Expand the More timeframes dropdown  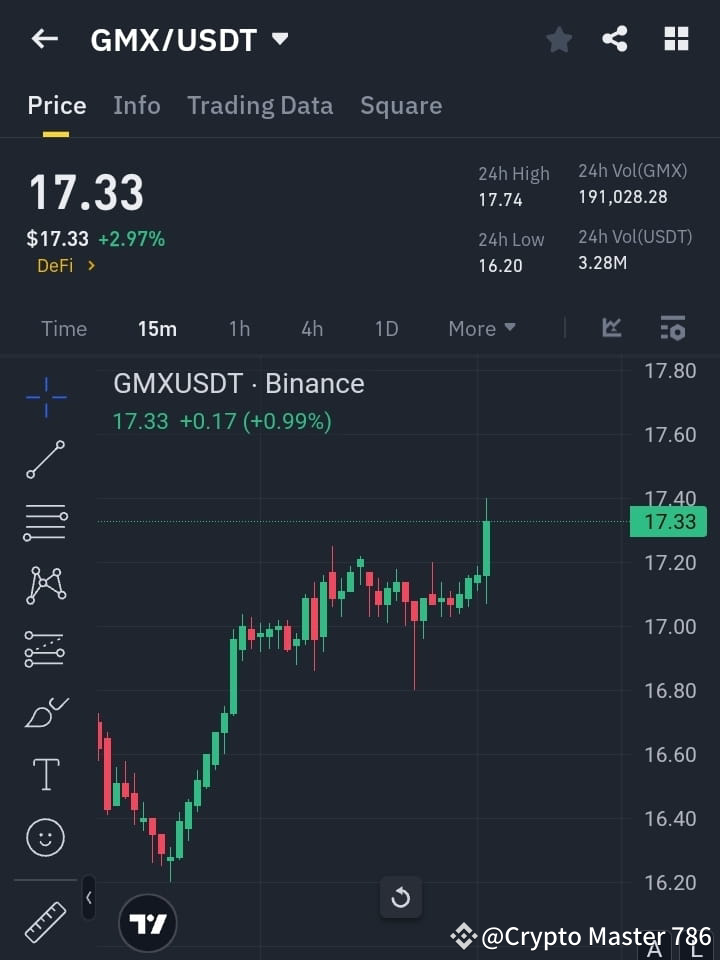[x=481, y=328]
